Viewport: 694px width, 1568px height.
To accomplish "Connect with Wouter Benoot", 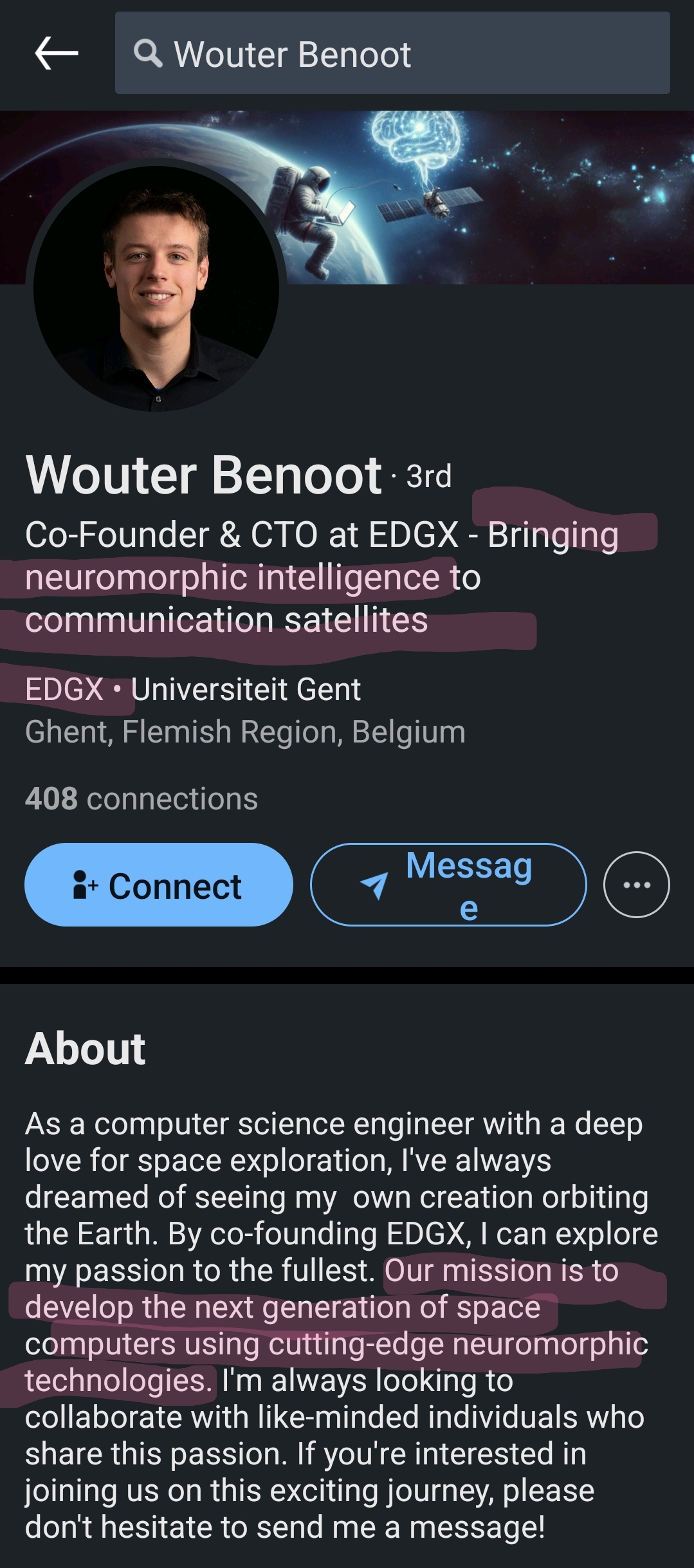I will click(158, 885).
